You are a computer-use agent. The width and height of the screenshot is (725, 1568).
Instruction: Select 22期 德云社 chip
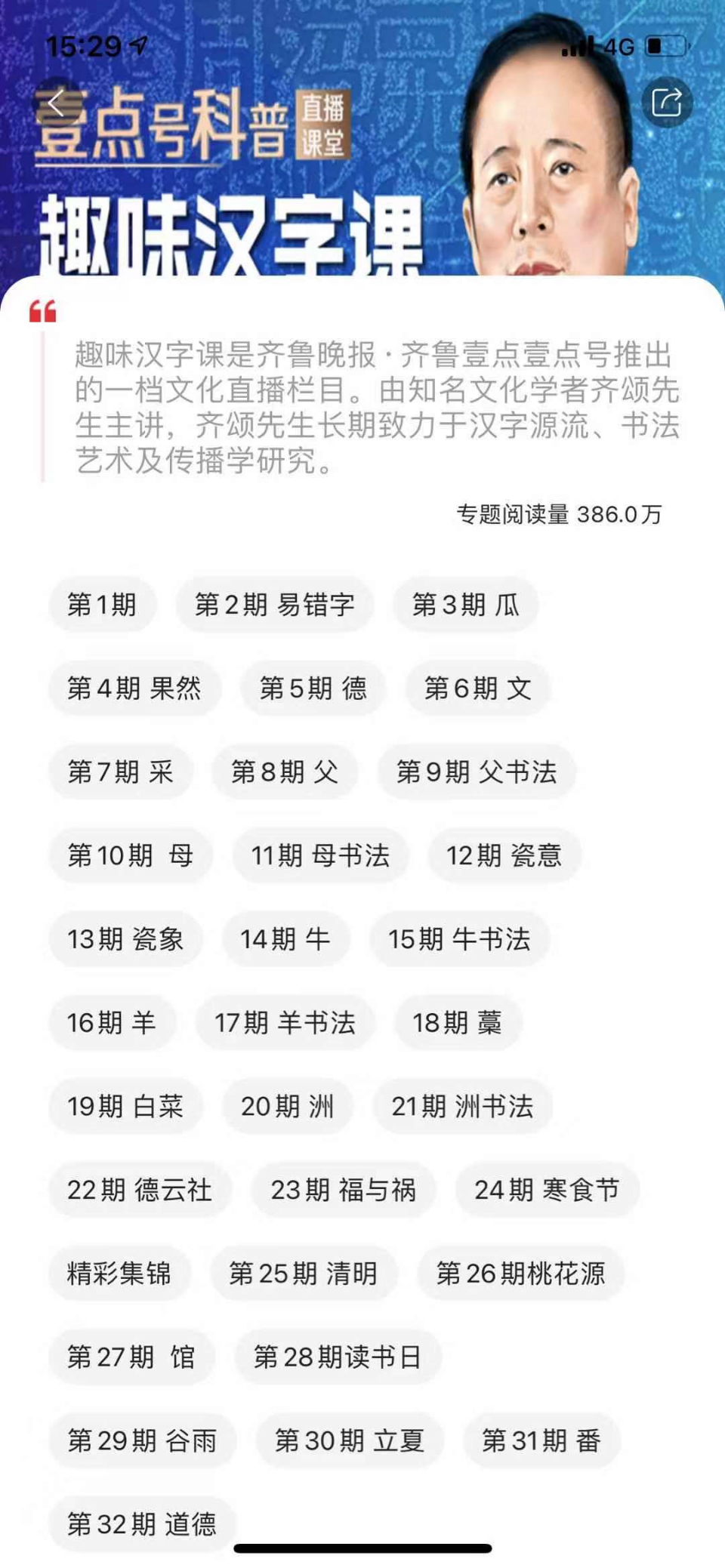point(140,1191)
